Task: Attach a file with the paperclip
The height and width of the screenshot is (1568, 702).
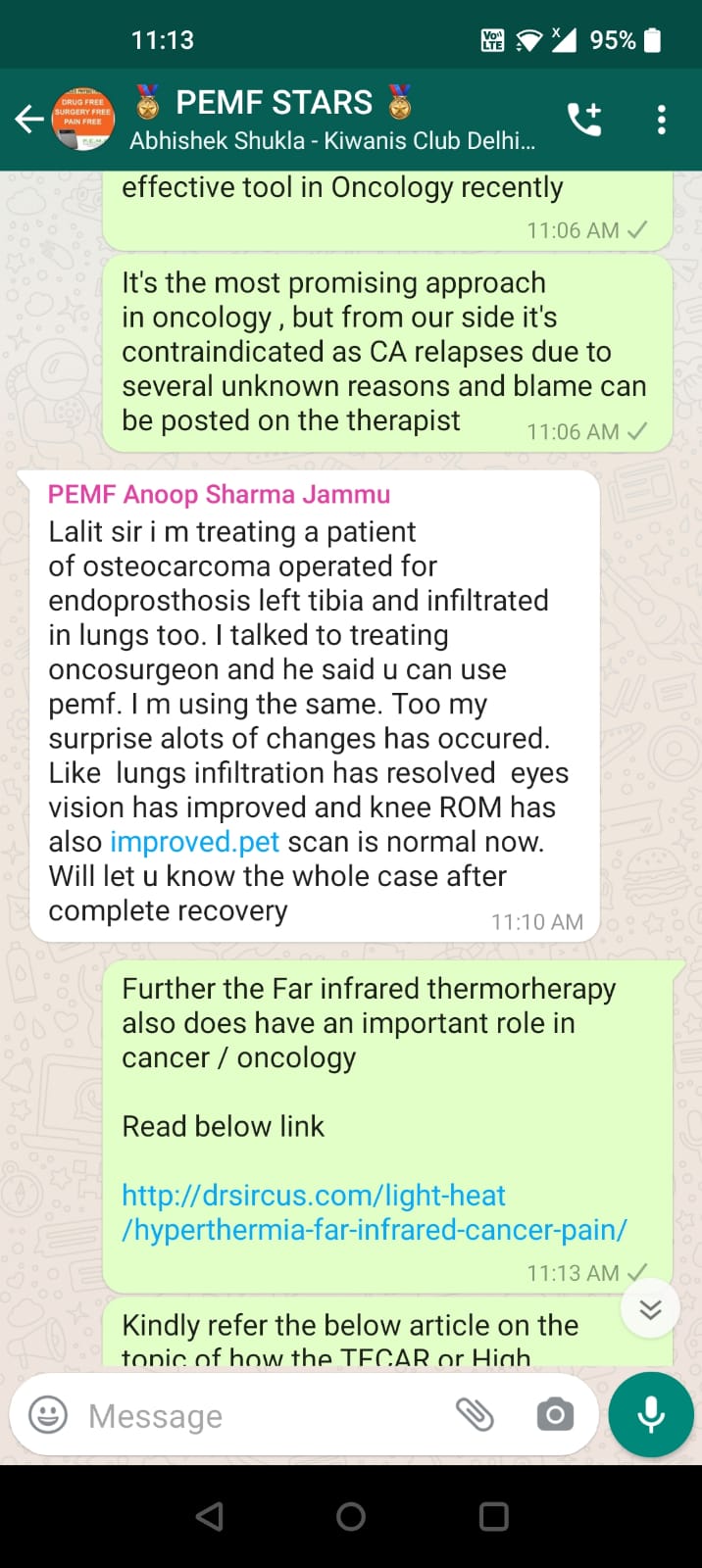Action: [476, 1415]
